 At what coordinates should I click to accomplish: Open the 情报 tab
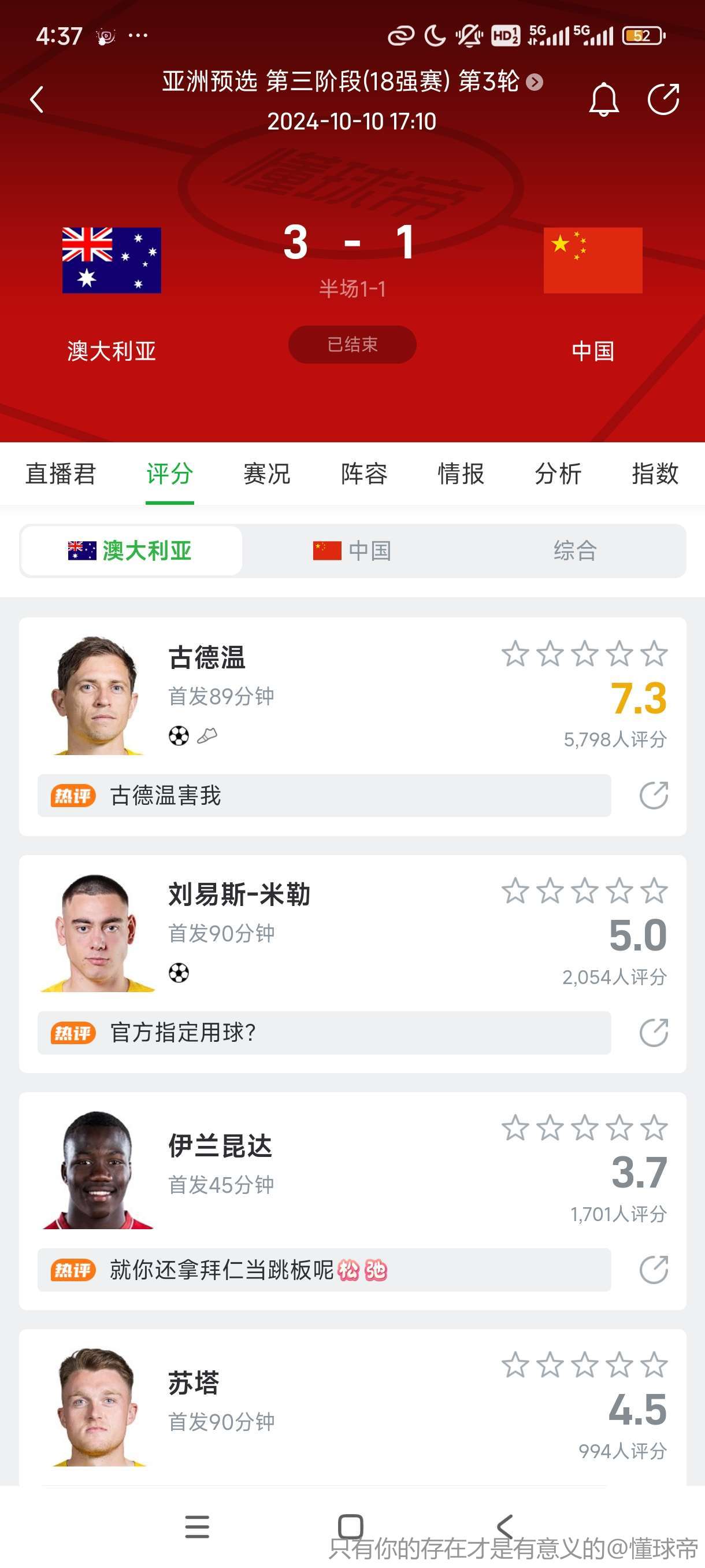(x=461, y=474)
